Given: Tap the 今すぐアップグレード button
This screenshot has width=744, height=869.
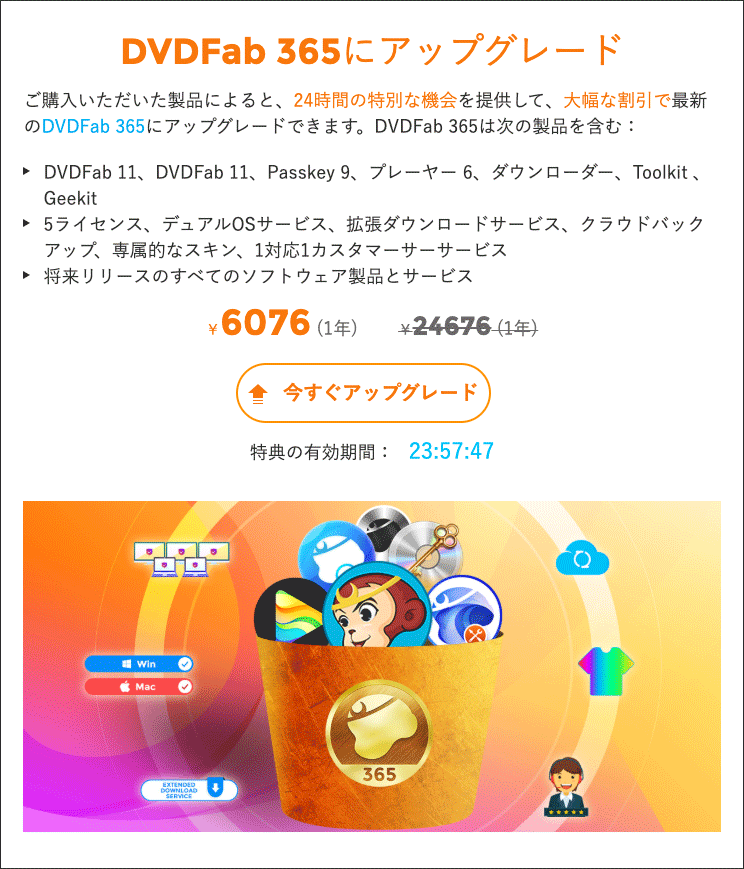Looking at the screenshot, I should pyautogui.click(x=363, y=393).
